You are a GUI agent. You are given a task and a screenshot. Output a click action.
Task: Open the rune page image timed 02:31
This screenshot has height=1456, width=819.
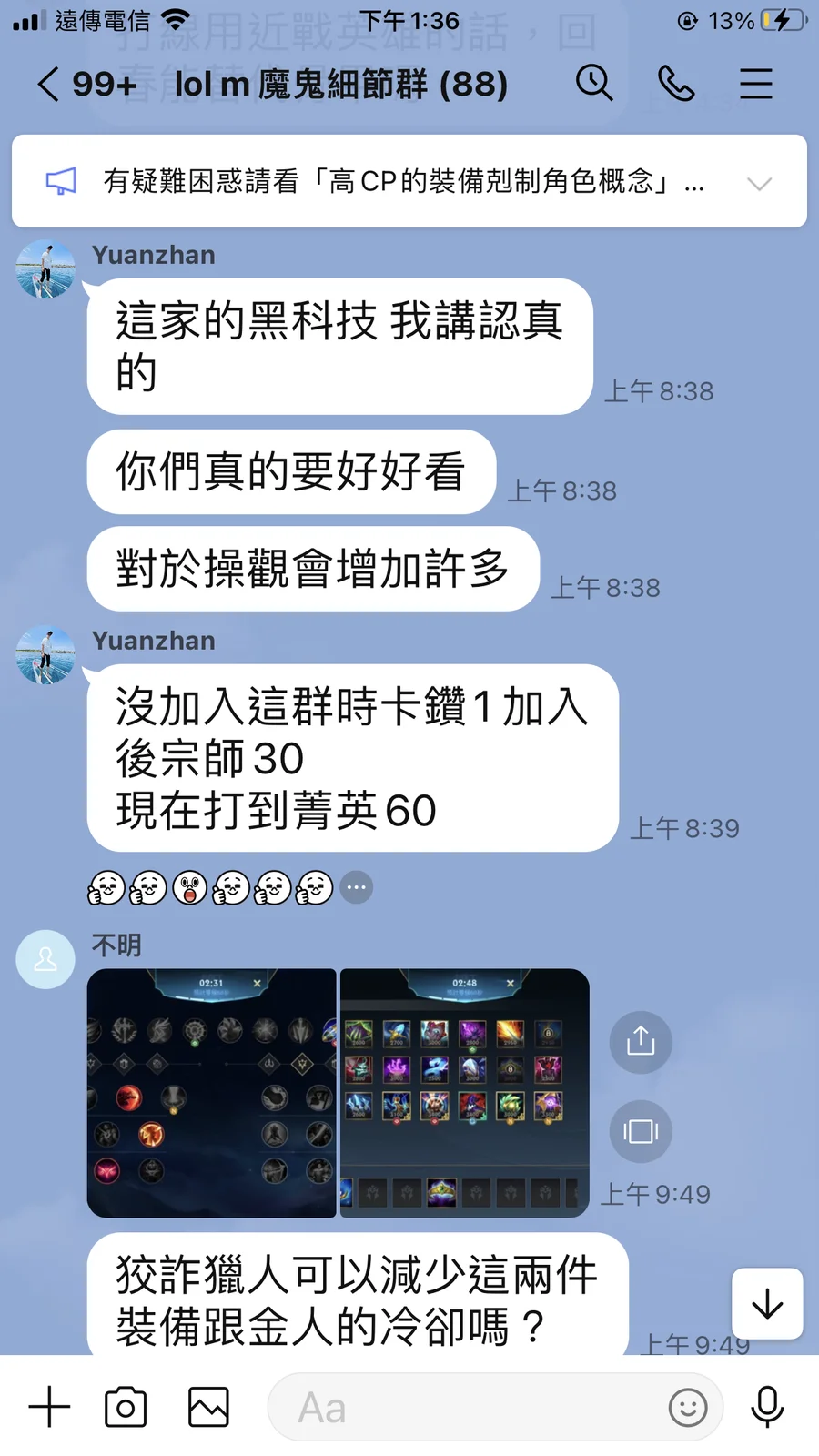(x=211, y=1093)
